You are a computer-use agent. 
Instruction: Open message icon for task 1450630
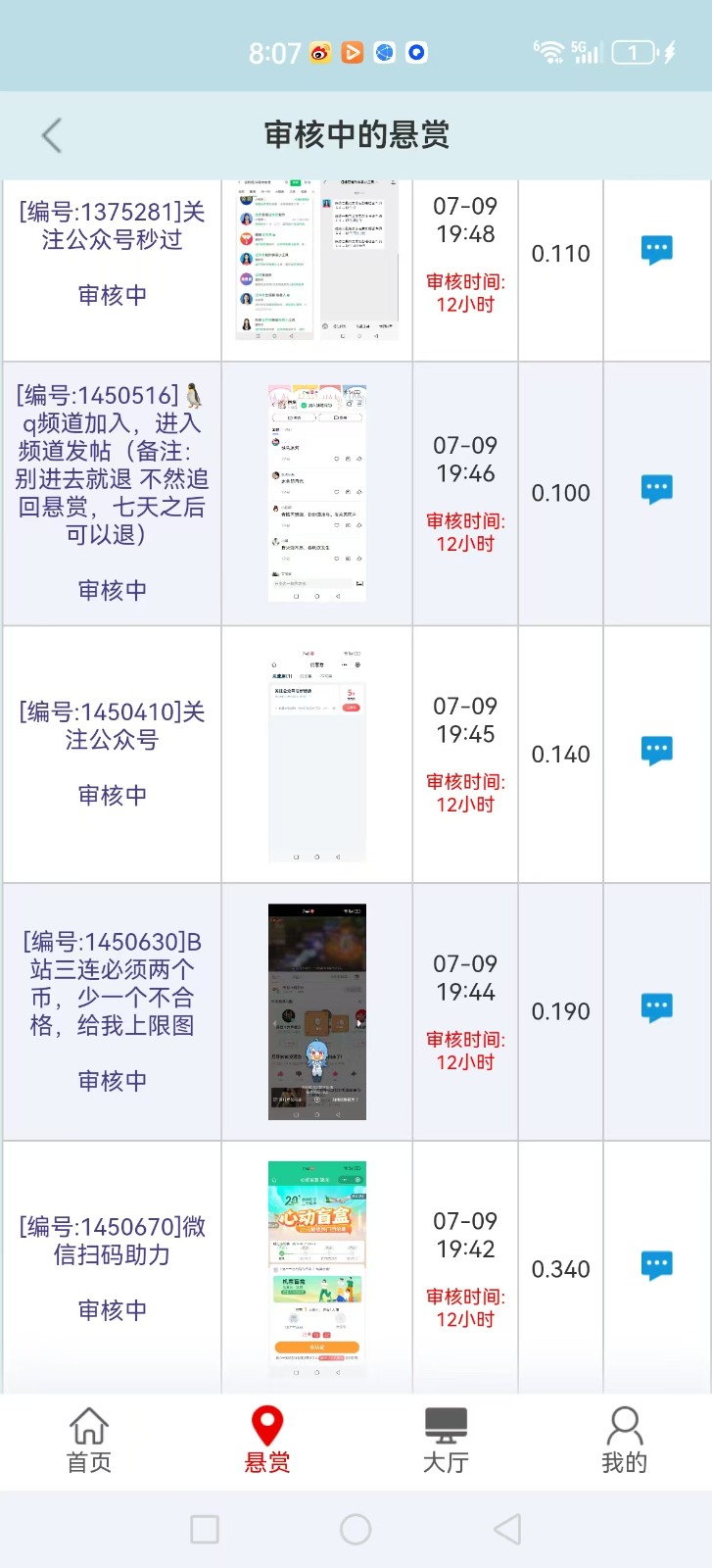(x=657, y=1007)
